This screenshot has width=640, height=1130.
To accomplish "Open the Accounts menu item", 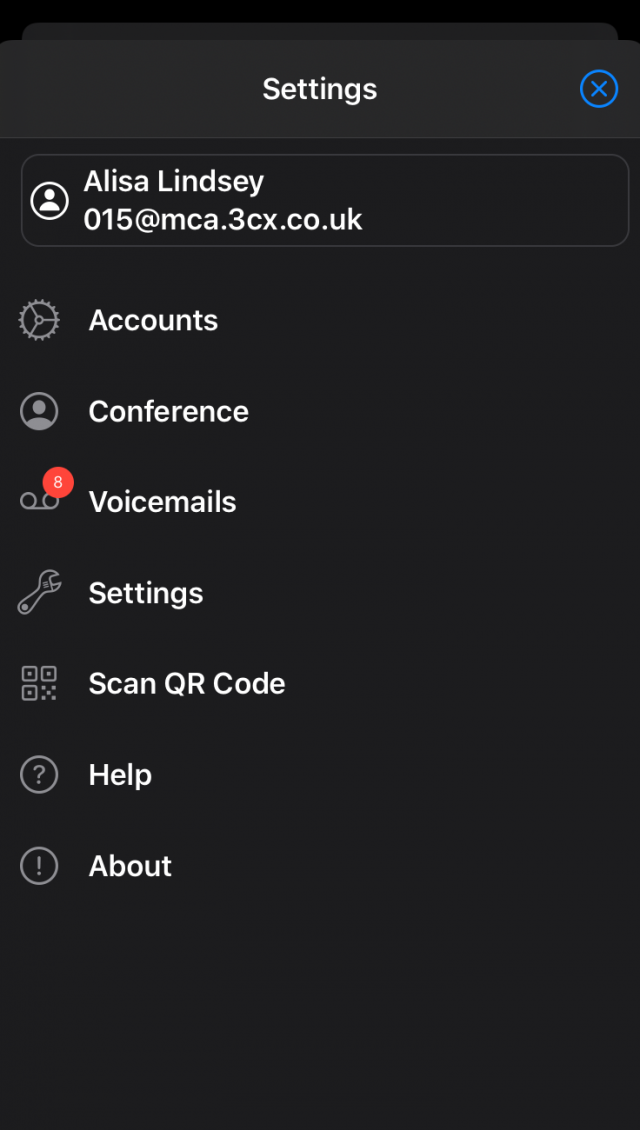I will point(320,320).
